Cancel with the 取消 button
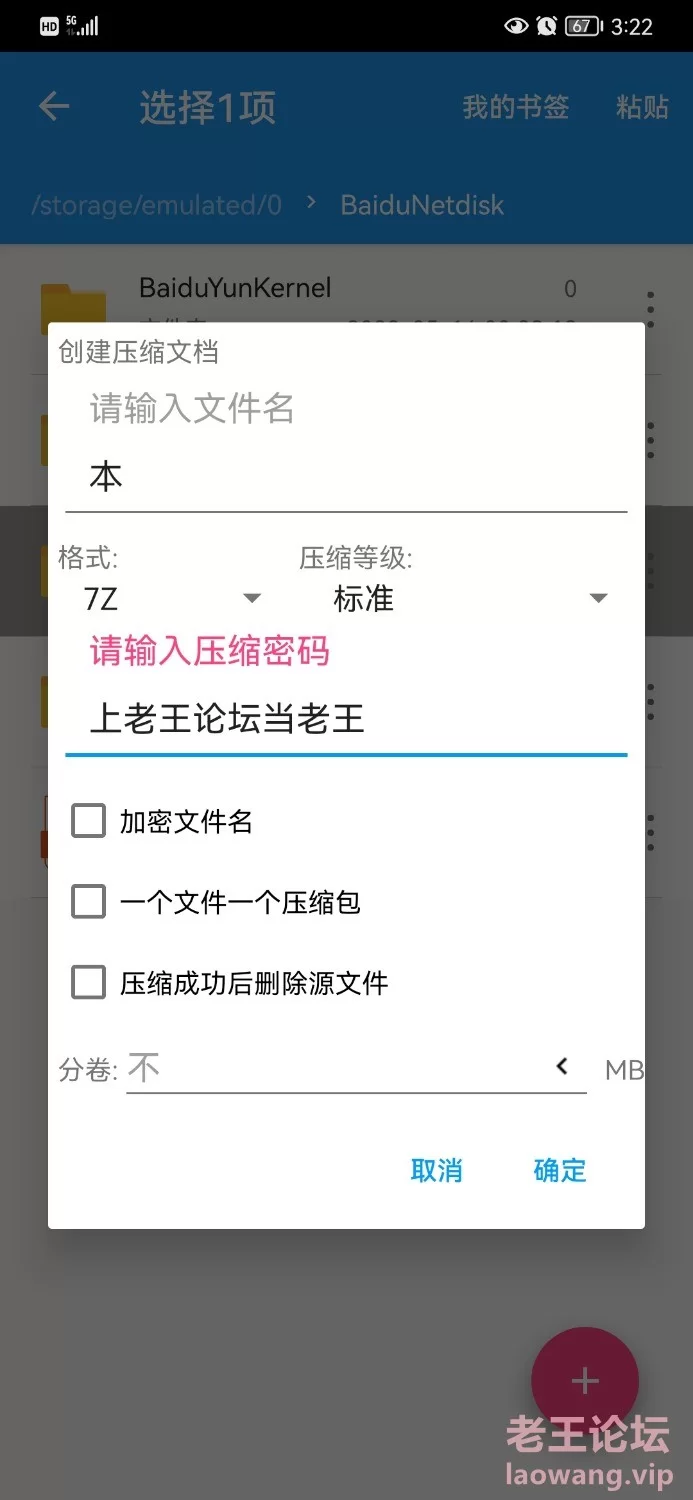The width and height of the screenshot is (693, 1500). tap(436, 1170)
